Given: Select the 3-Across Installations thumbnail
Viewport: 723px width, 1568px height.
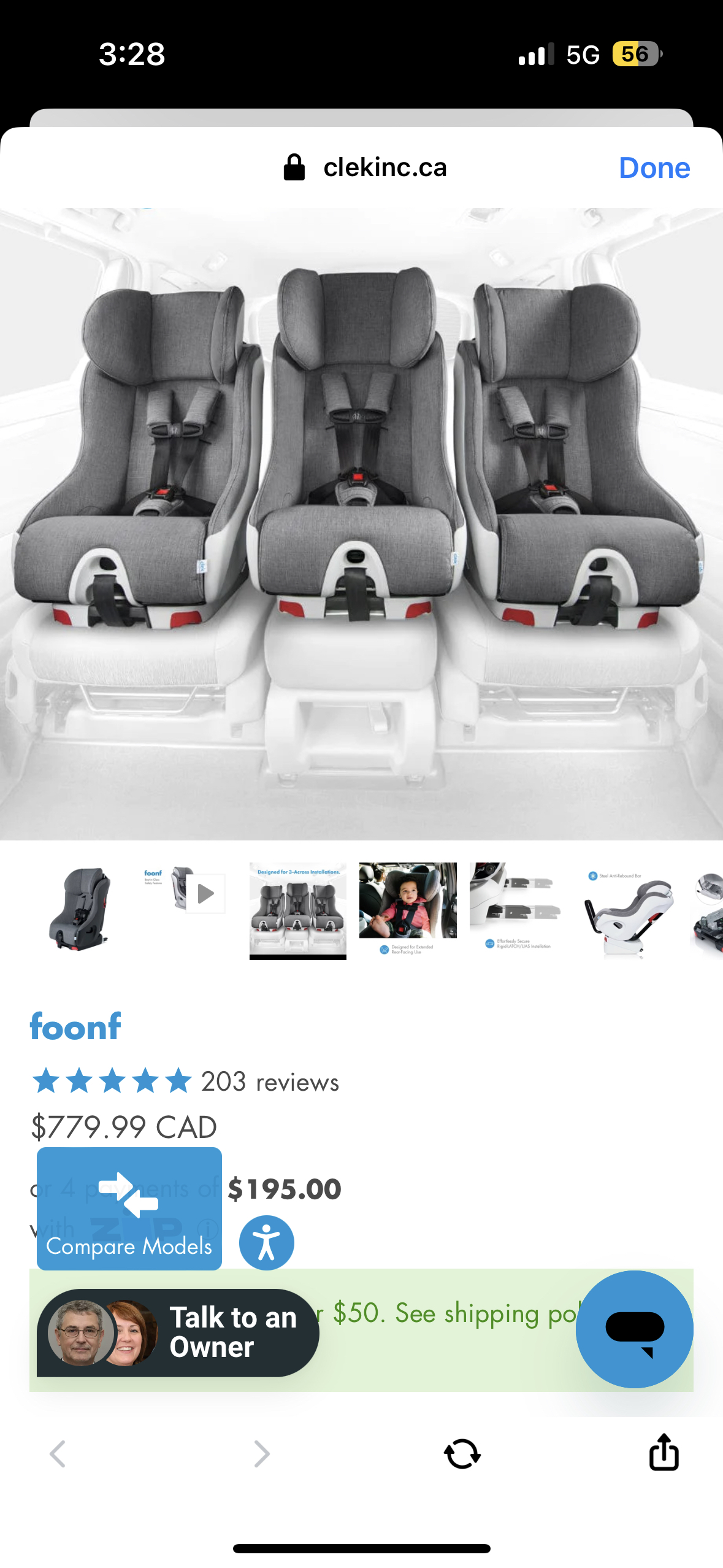Looking at the screenshot, I should point(298,909).
